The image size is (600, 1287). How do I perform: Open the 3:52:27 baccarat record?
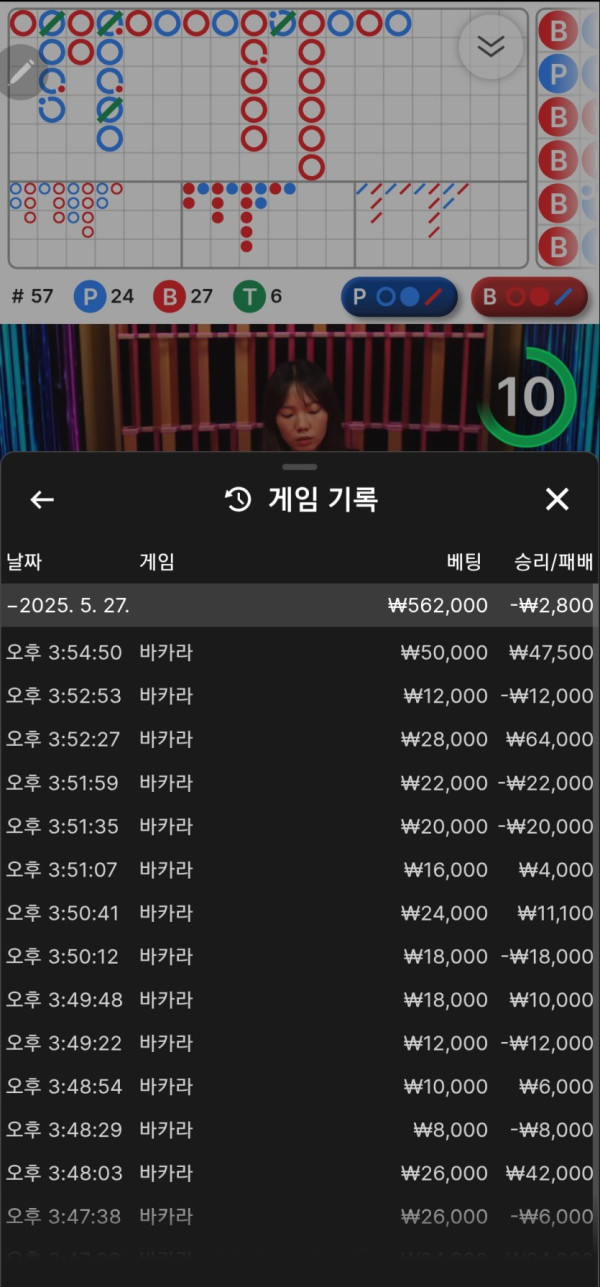(300, 739)
